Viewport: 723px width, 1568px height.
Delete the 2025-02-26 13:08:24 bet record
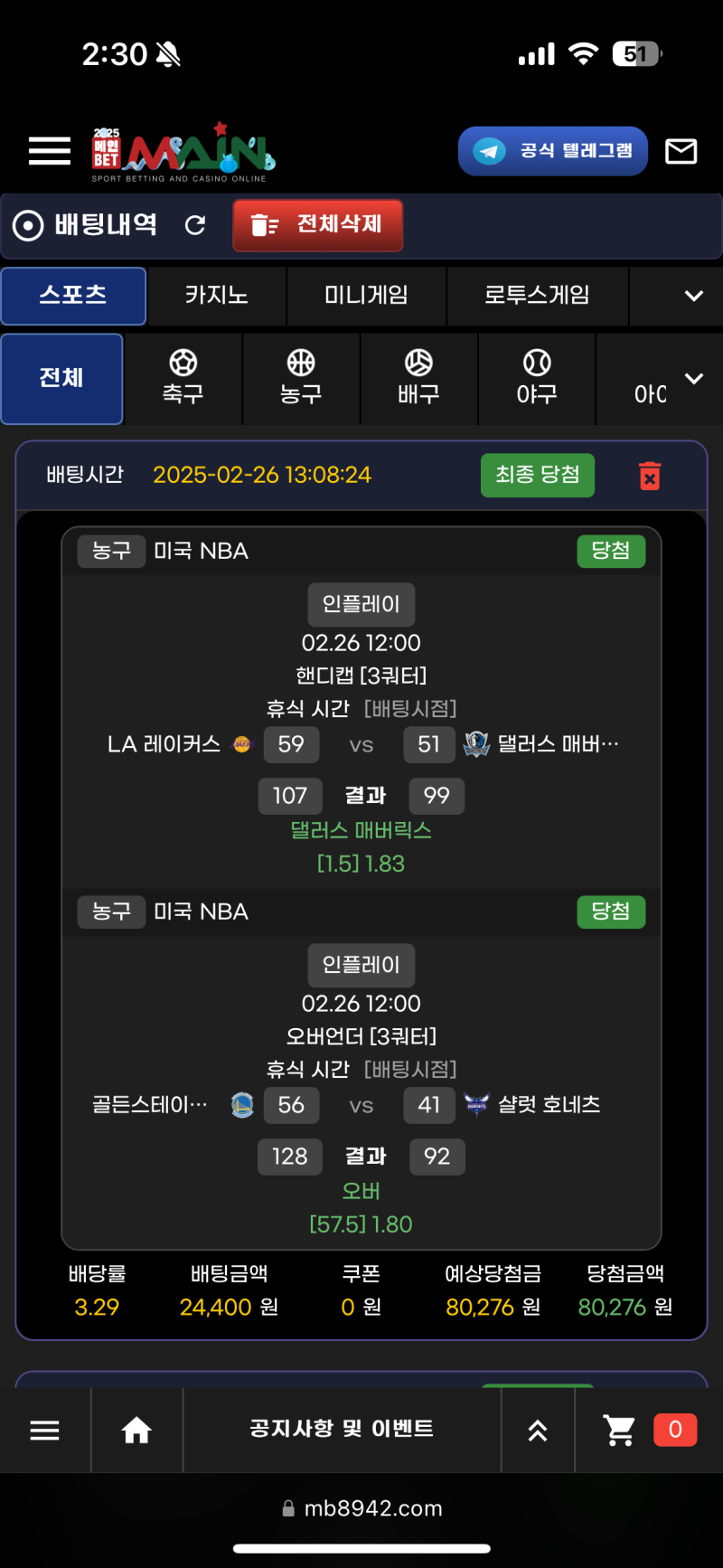(x=650, y=476)
